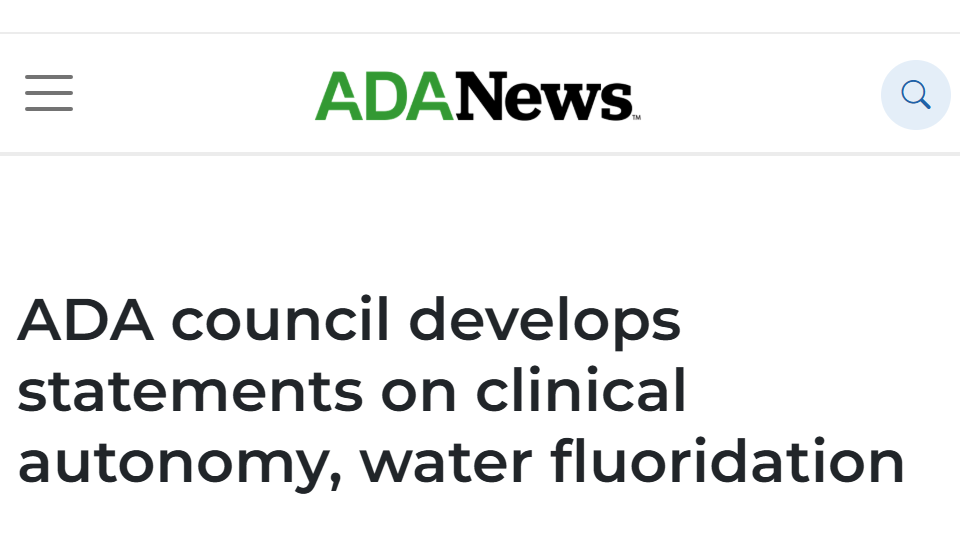Image resolution: width=960 pixels, height=548 pixels.
Task: Open the search magnifier icon
Action: pos(915,95)
